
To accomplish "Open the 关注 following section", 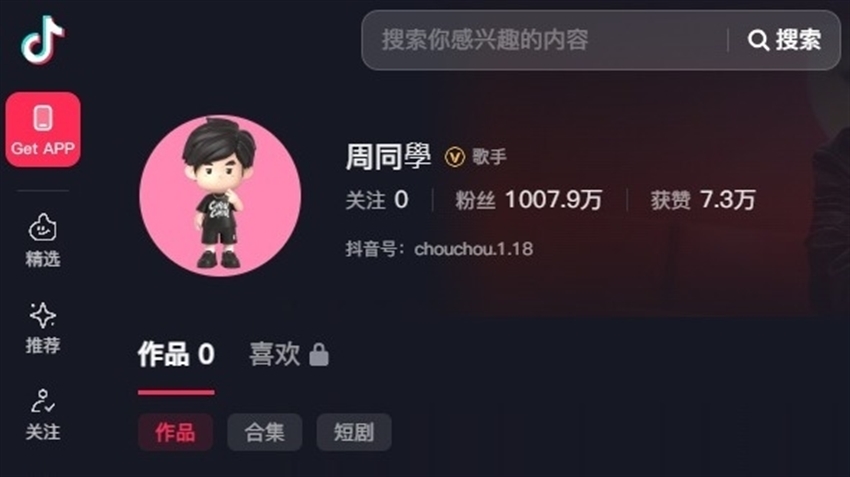I will pos(43,414).
